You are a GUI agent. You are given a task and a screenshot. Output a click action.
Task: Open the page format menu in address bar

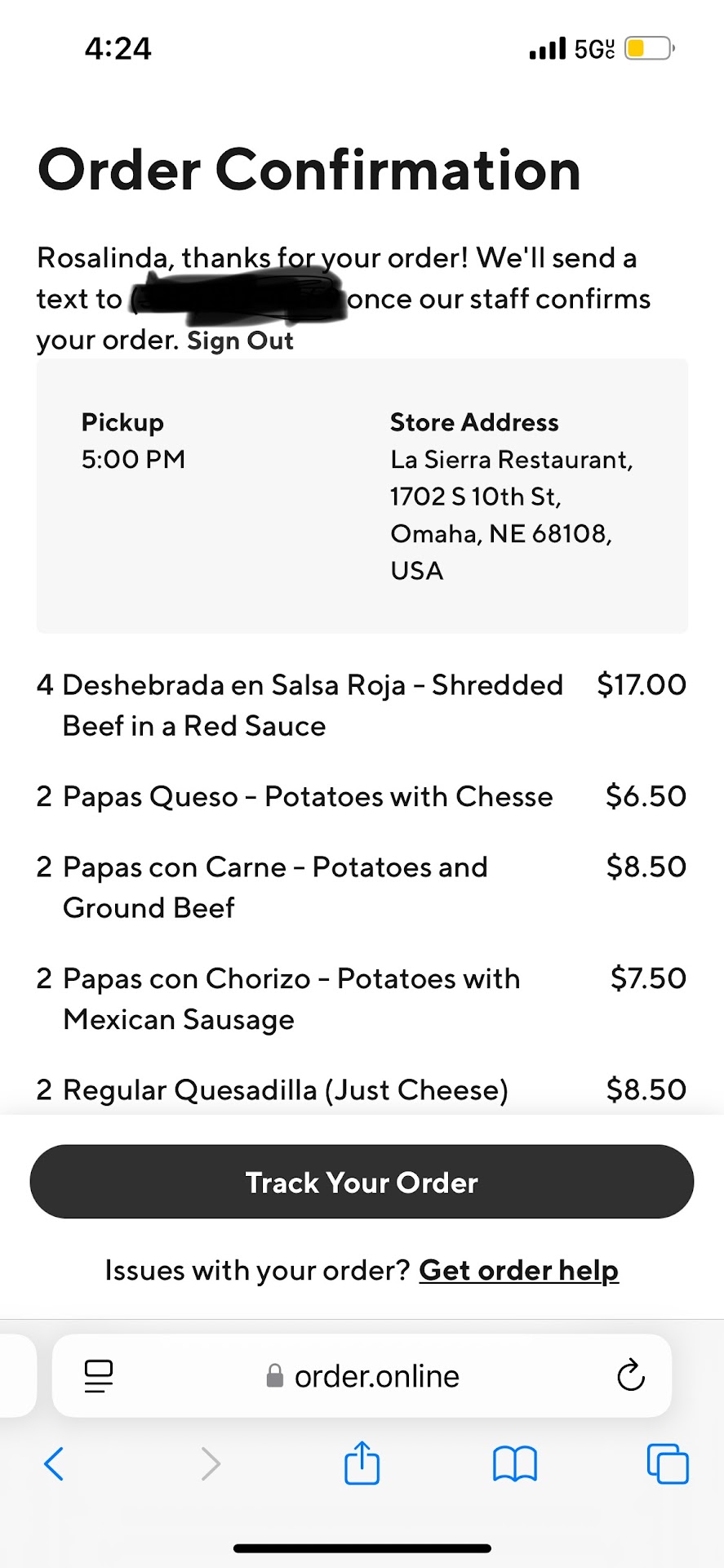click(x=99, y=1376)
